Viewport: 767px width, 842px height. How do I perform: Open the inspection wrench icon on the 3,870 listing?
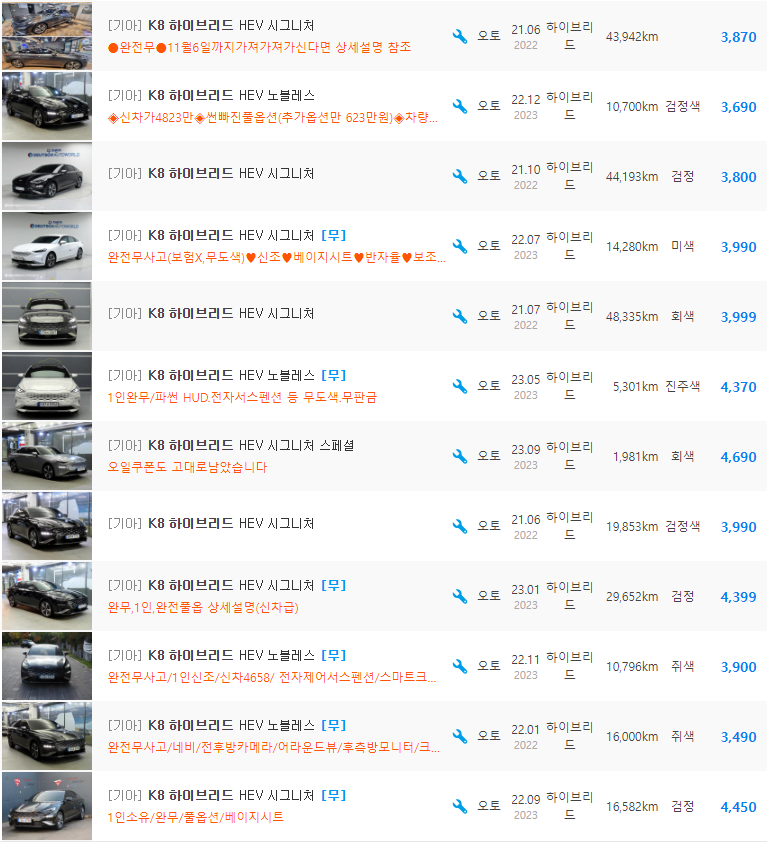tap(460, 35)
